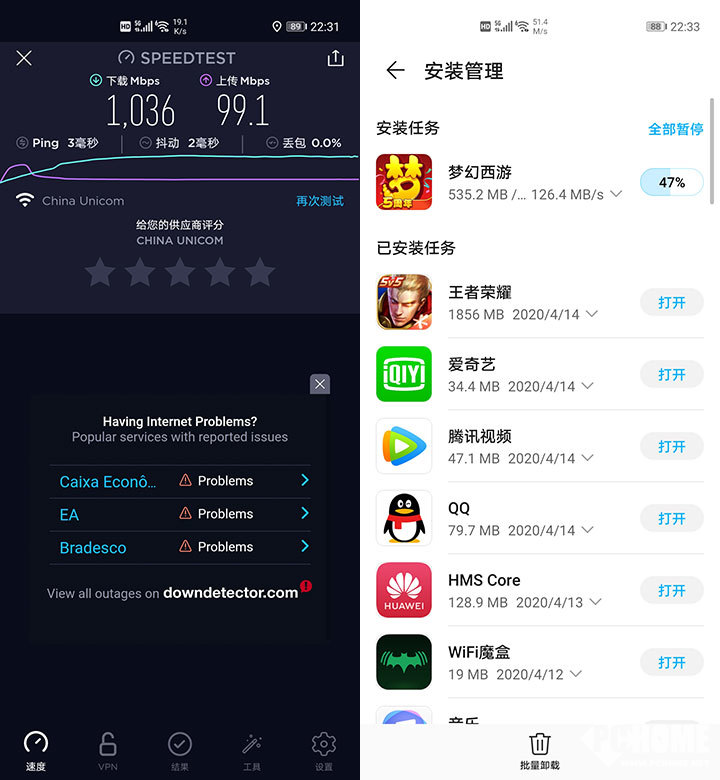Open 王者荣耀 with its 打开 button

coord(671,303)
